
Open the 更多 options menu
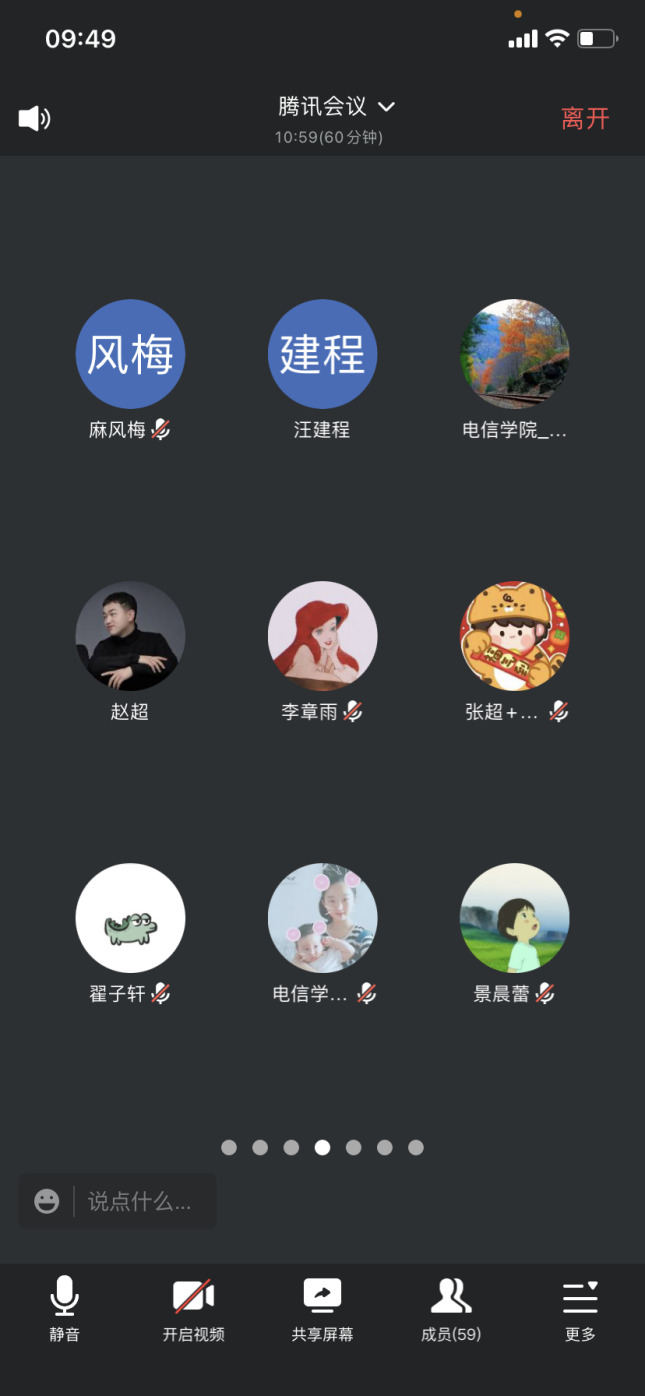click(x=580, y=1307)
